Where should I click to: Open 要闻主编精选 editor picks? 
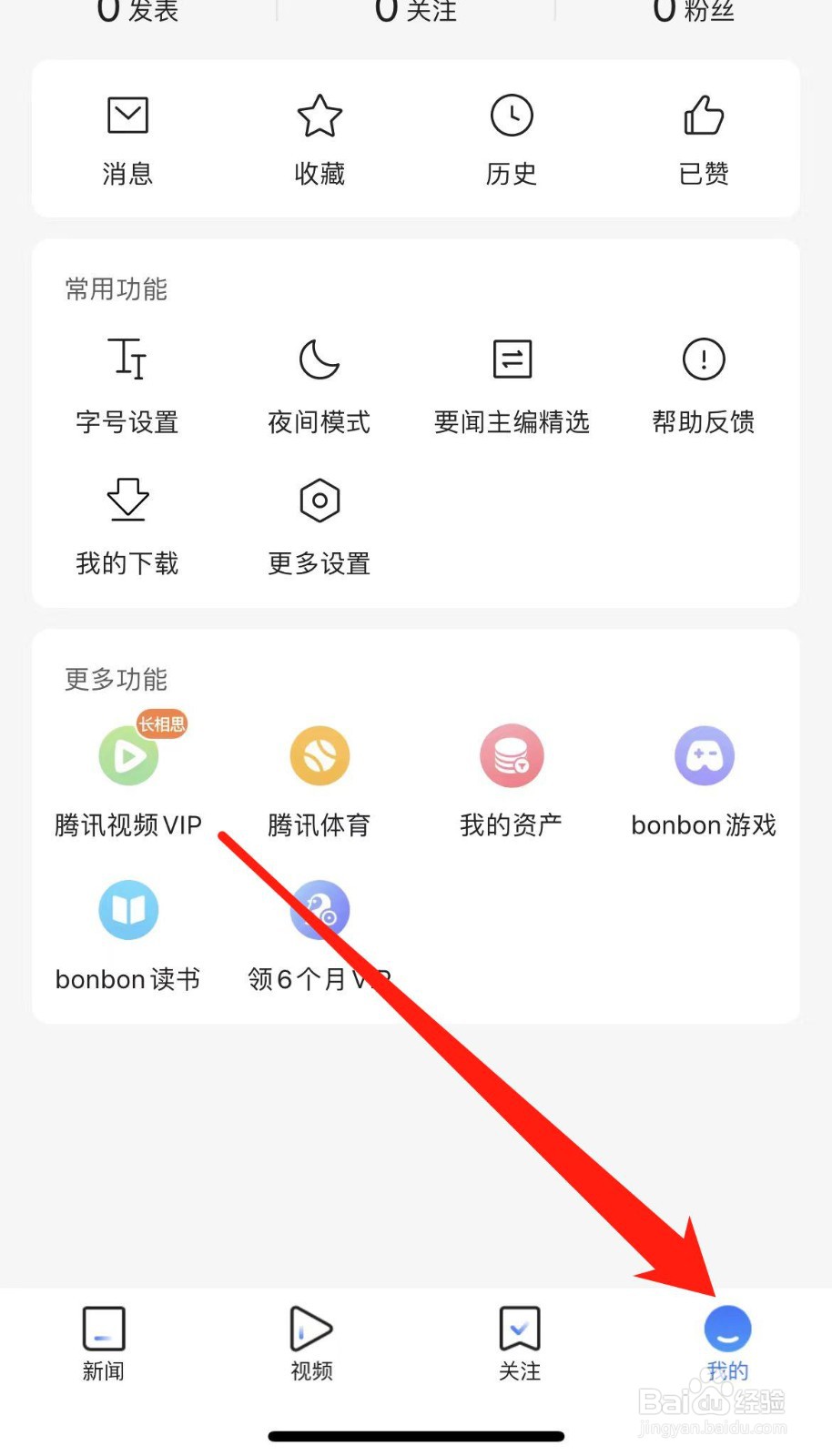point(512,382)
